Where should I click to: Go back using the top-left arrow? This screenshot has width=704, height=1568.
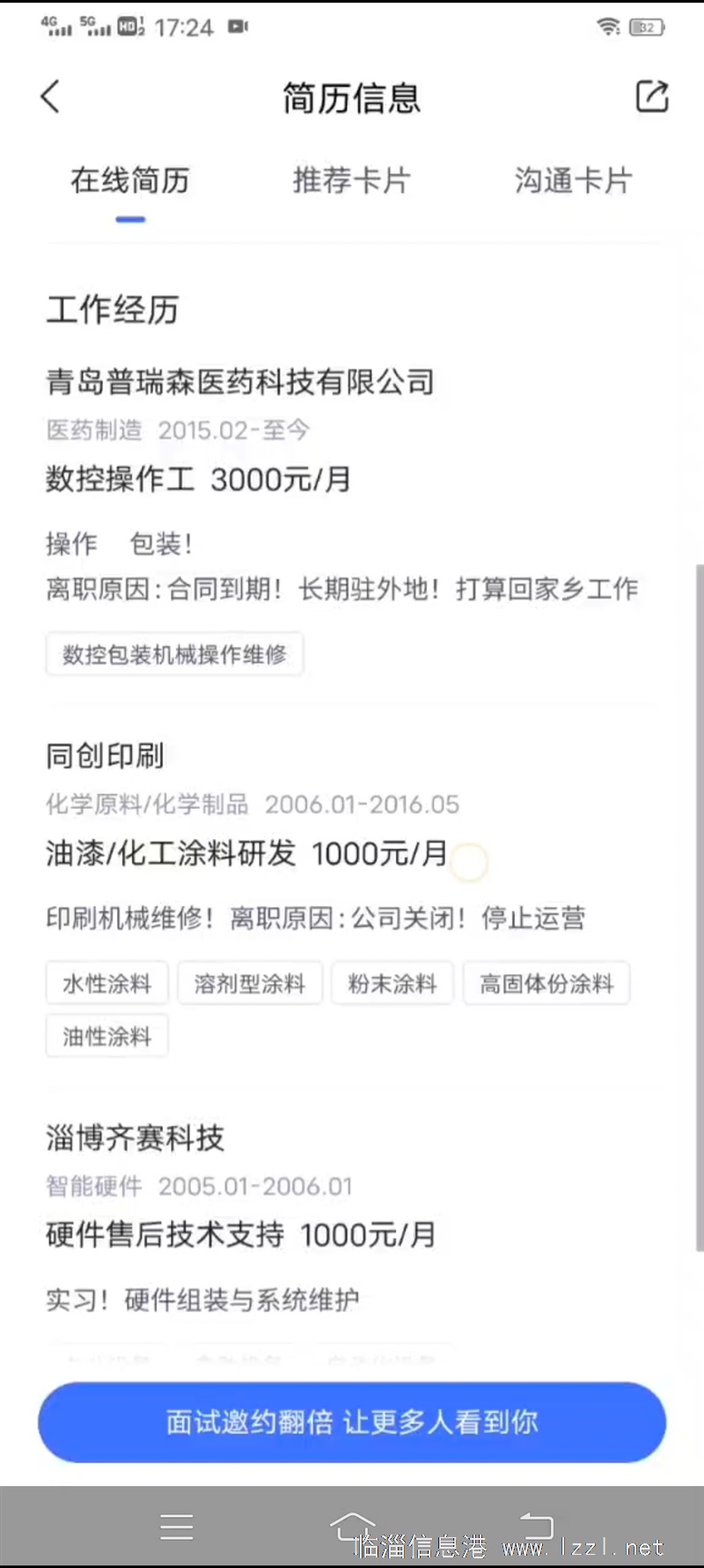(50, 97)
